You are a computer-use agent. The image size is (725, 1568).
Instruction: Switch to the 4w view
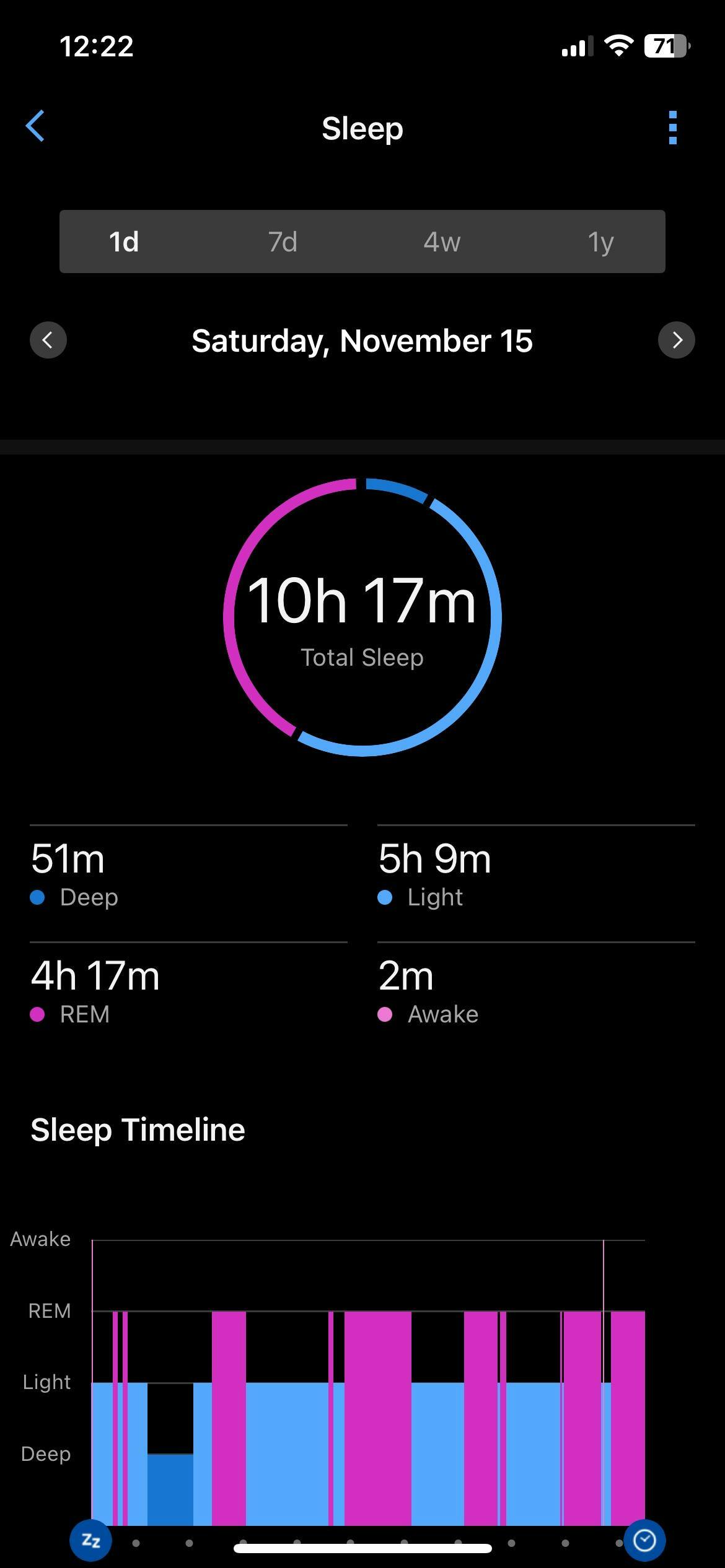point(442,242)
